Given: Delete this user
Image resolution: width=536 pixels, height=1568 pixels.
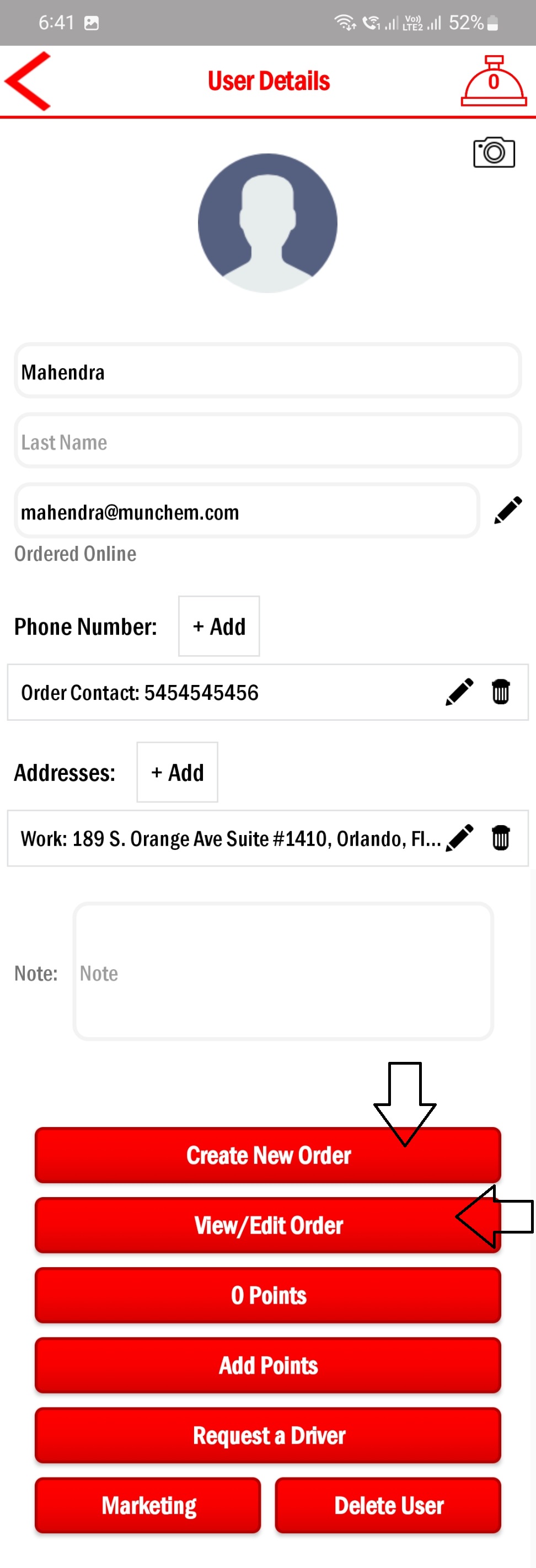Looking at the screenshot, I should [x=388, y=1505].
